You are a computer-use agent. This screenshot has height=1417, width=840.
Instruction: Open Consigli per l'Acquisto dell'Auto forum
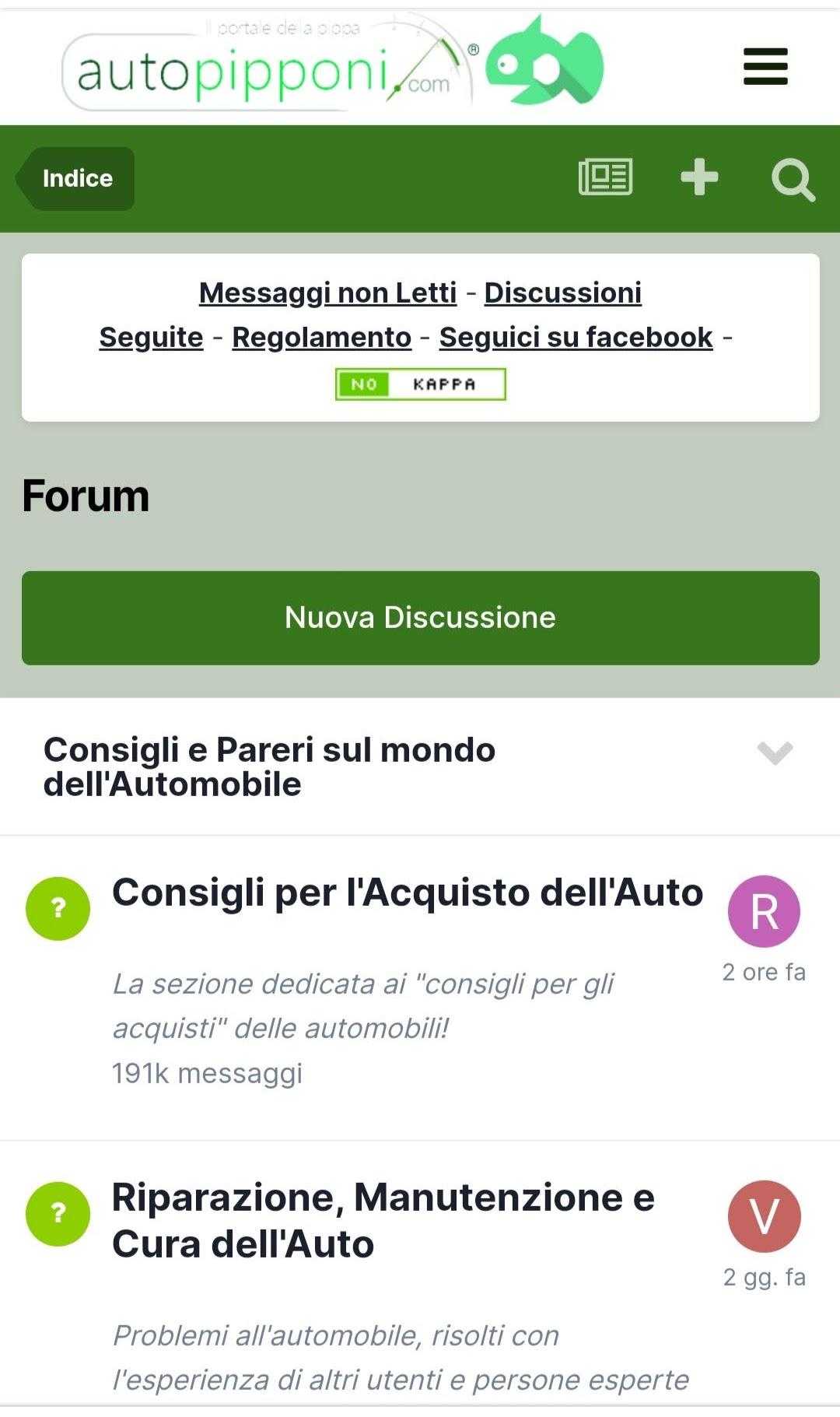click(408, 893)
